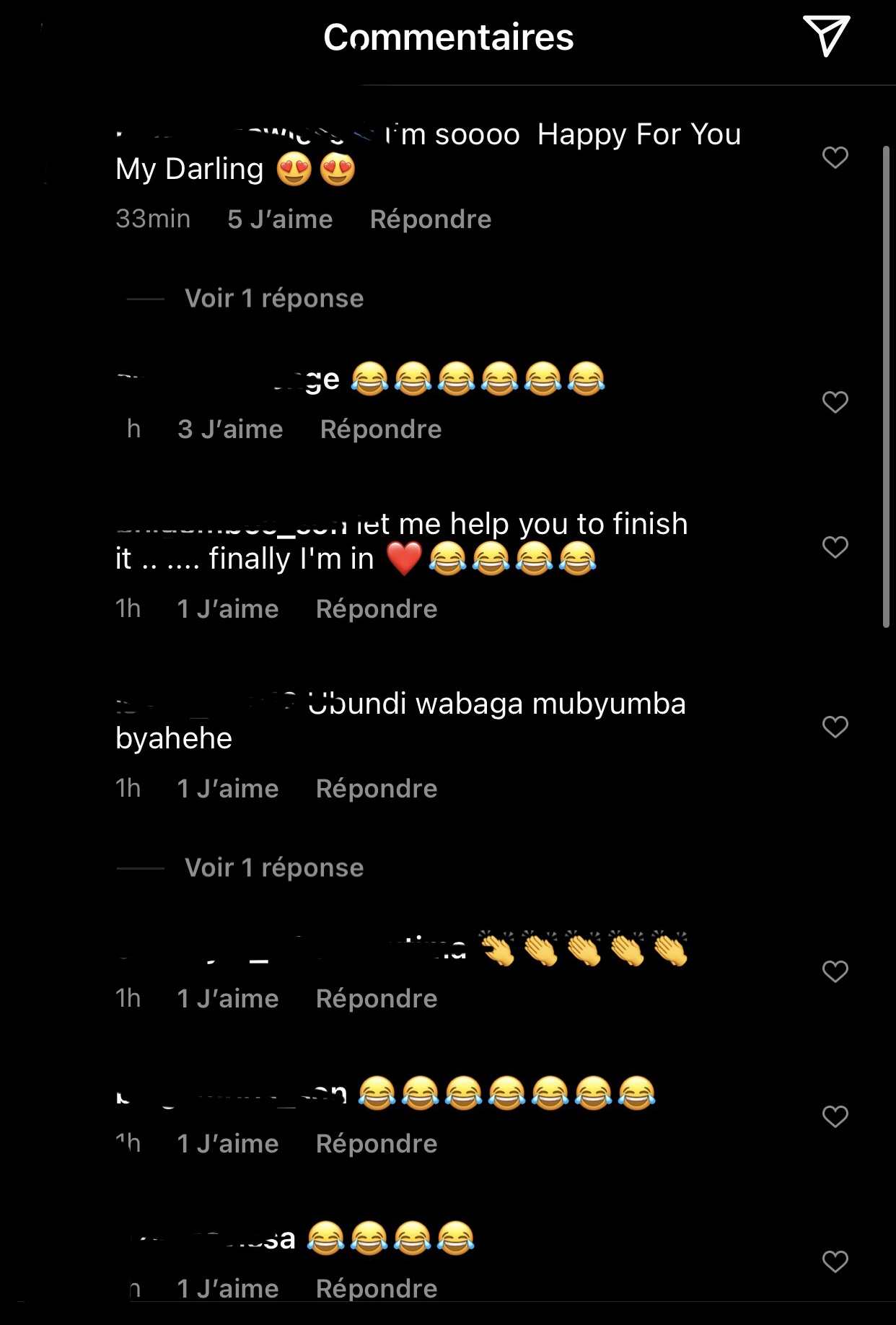Like the clapping hands comment
The image size is (896, 1325).
pyautogui.click(x=835, y=972)
